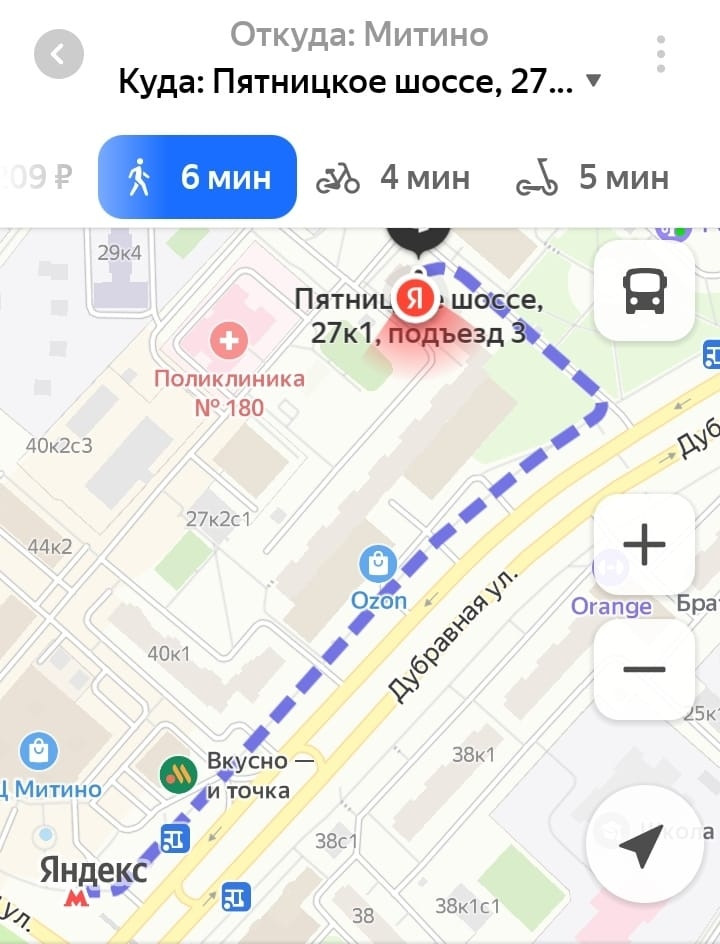Show public transport layer with bus button

[644, 291]
